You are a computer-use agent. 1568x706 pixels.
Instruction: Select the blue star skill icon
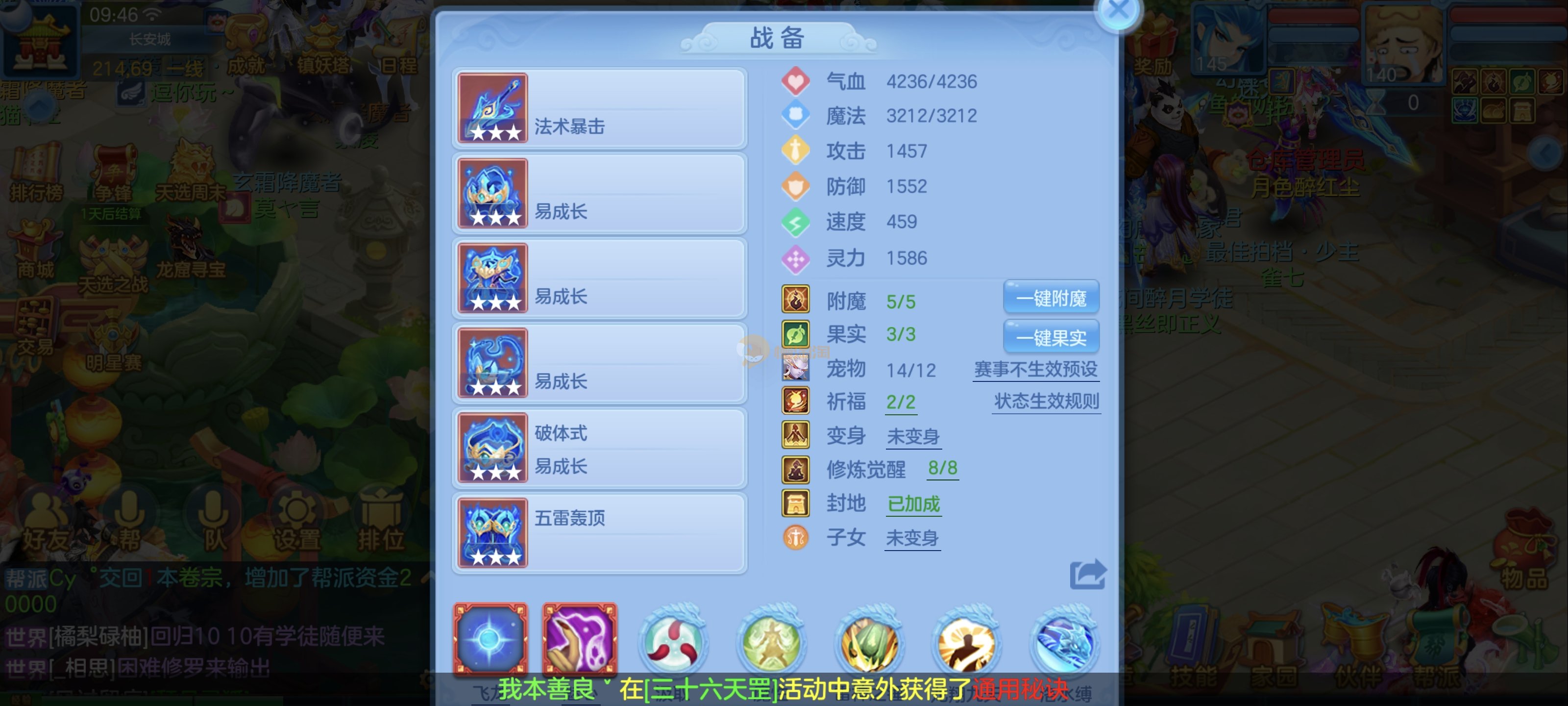pos(490,640)
